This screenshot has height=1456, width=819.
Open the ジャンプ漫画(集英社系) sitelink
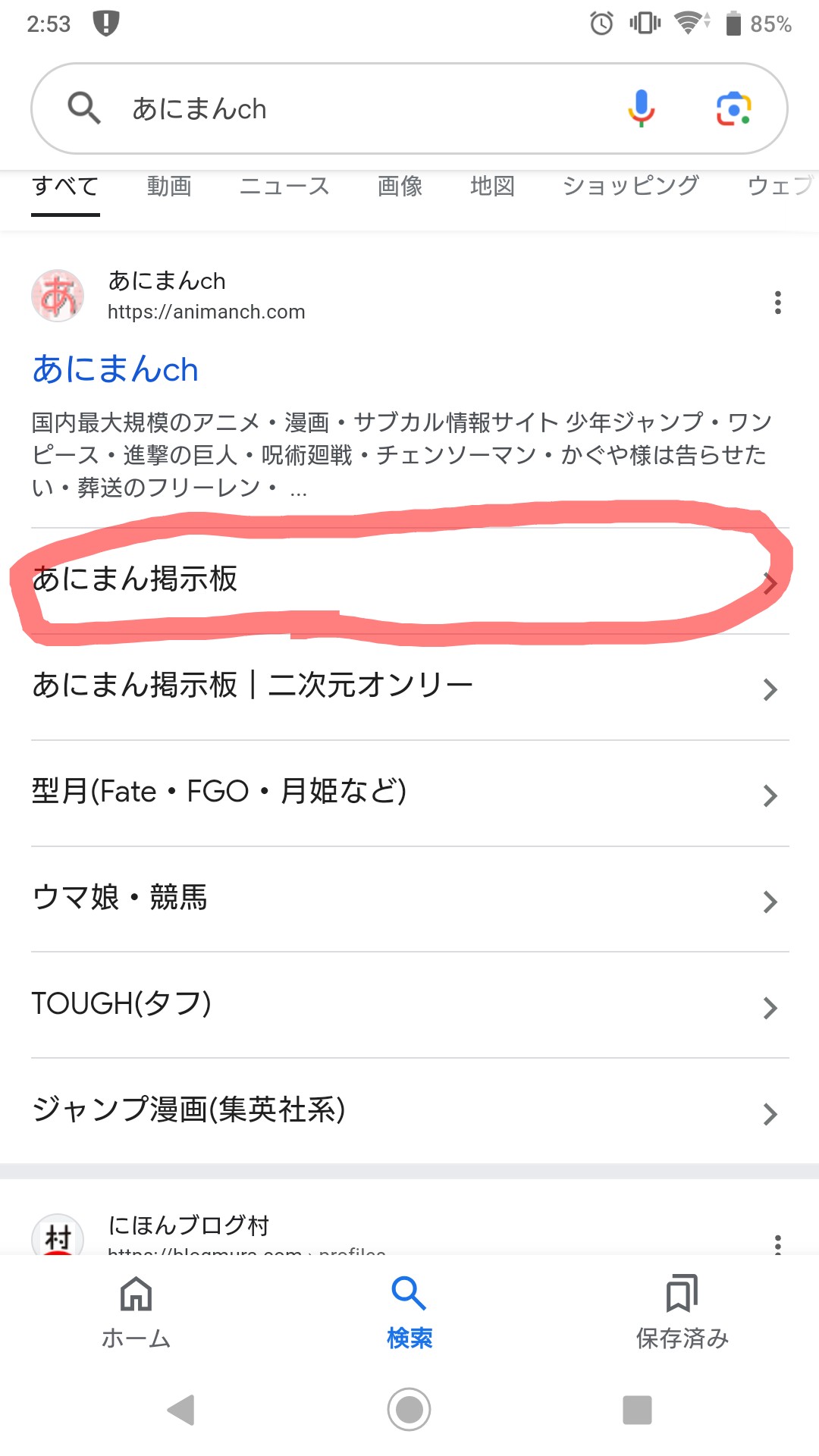click(x=409, y=1111)
